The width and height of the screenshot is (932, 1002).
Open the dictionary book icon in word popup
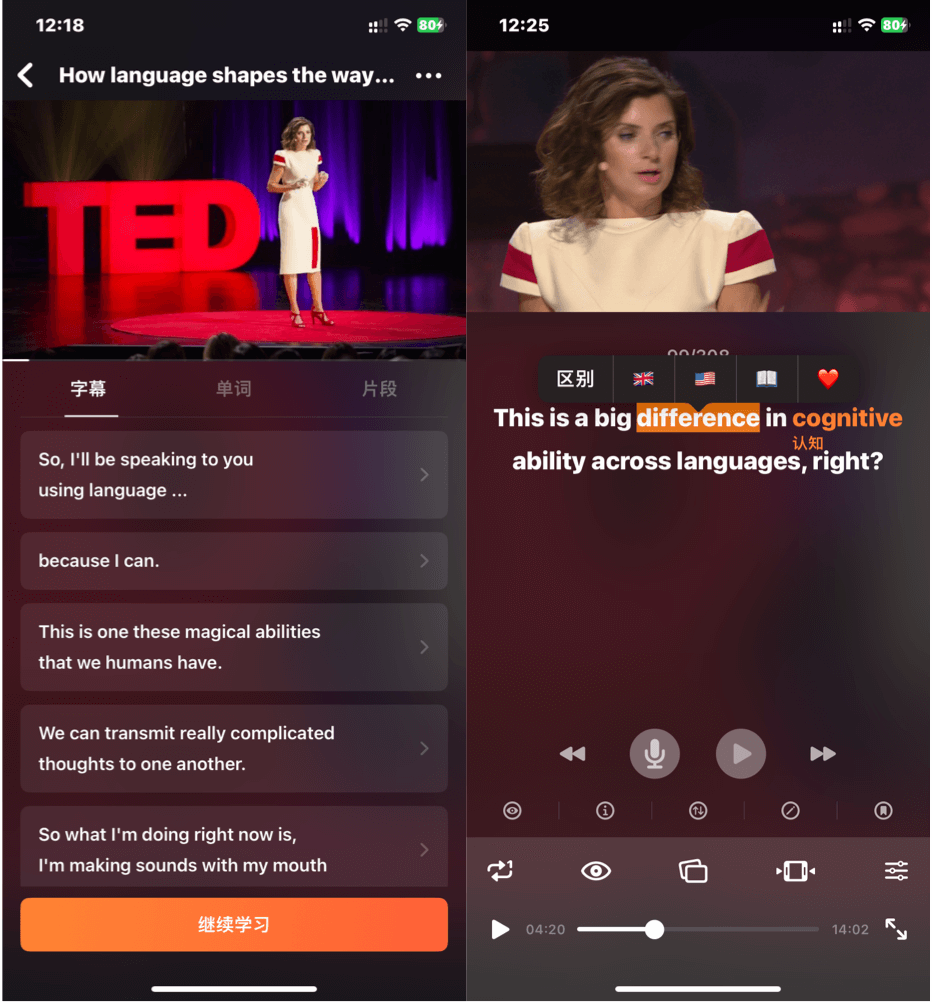(x=767, y=379)
